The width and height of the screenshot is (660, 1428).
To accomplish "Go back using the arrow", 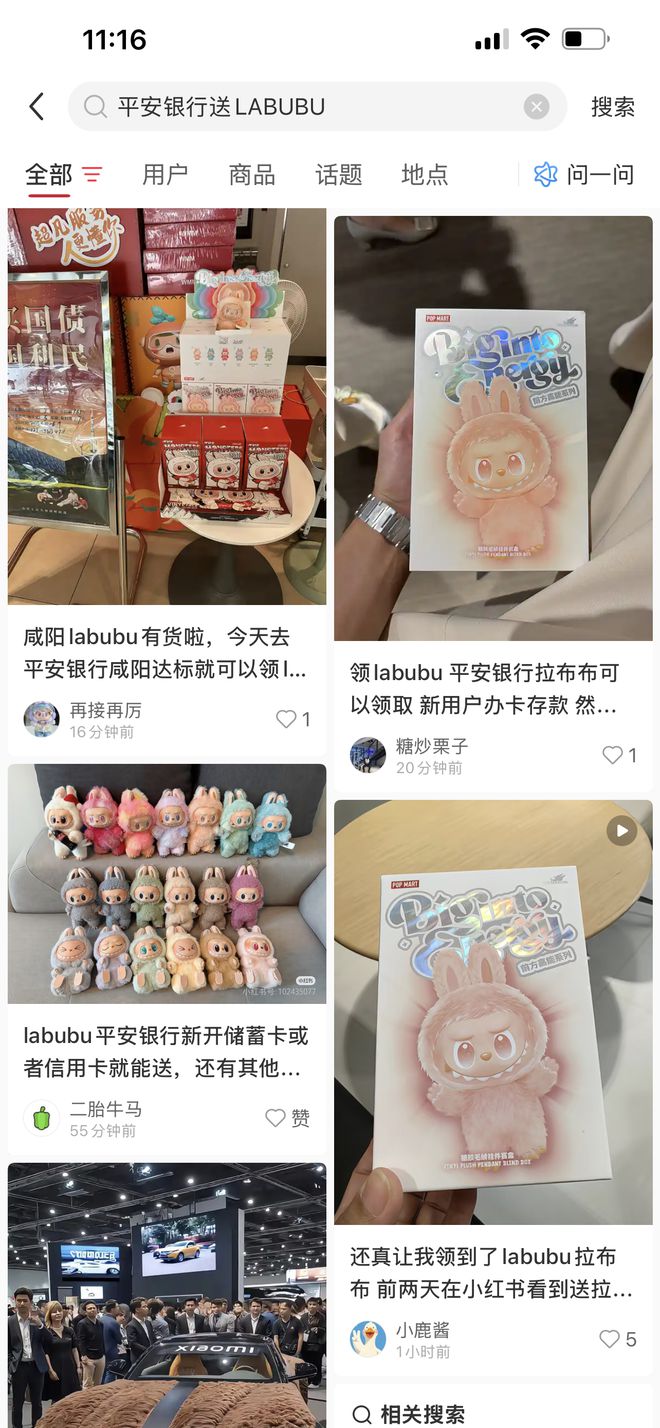I will [x=37, y=107].
